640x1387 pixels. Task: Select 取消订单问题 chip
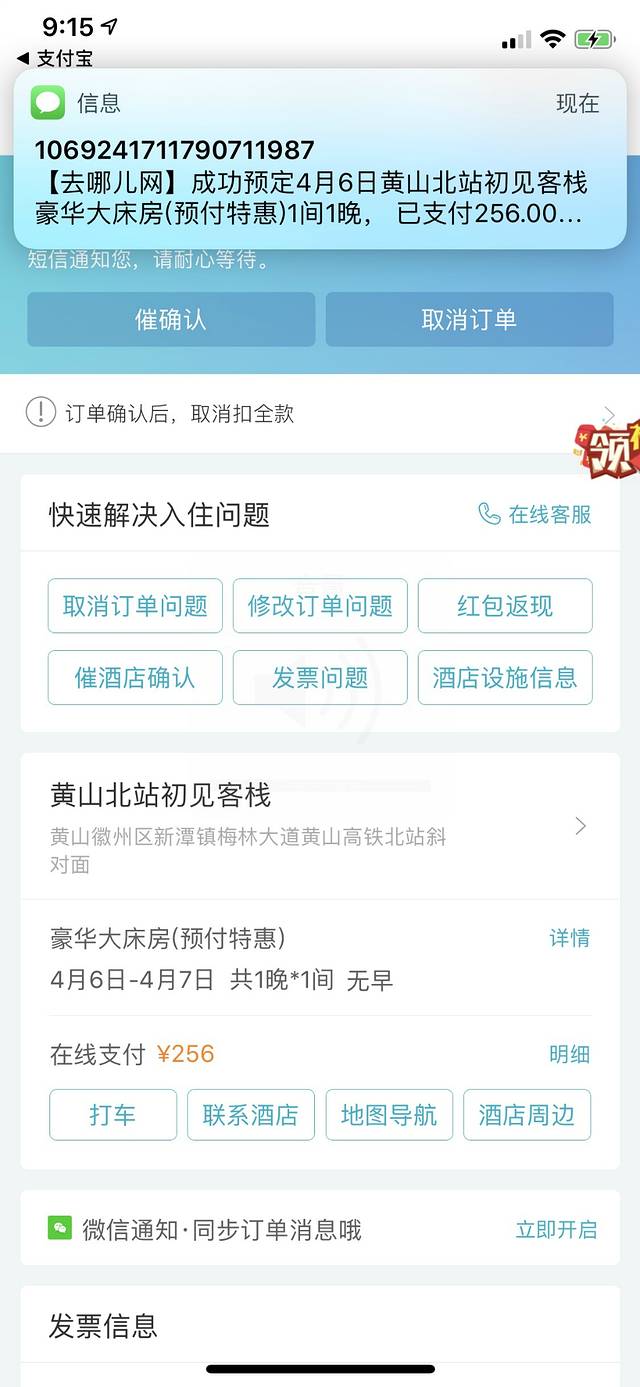tap(135, 606)
